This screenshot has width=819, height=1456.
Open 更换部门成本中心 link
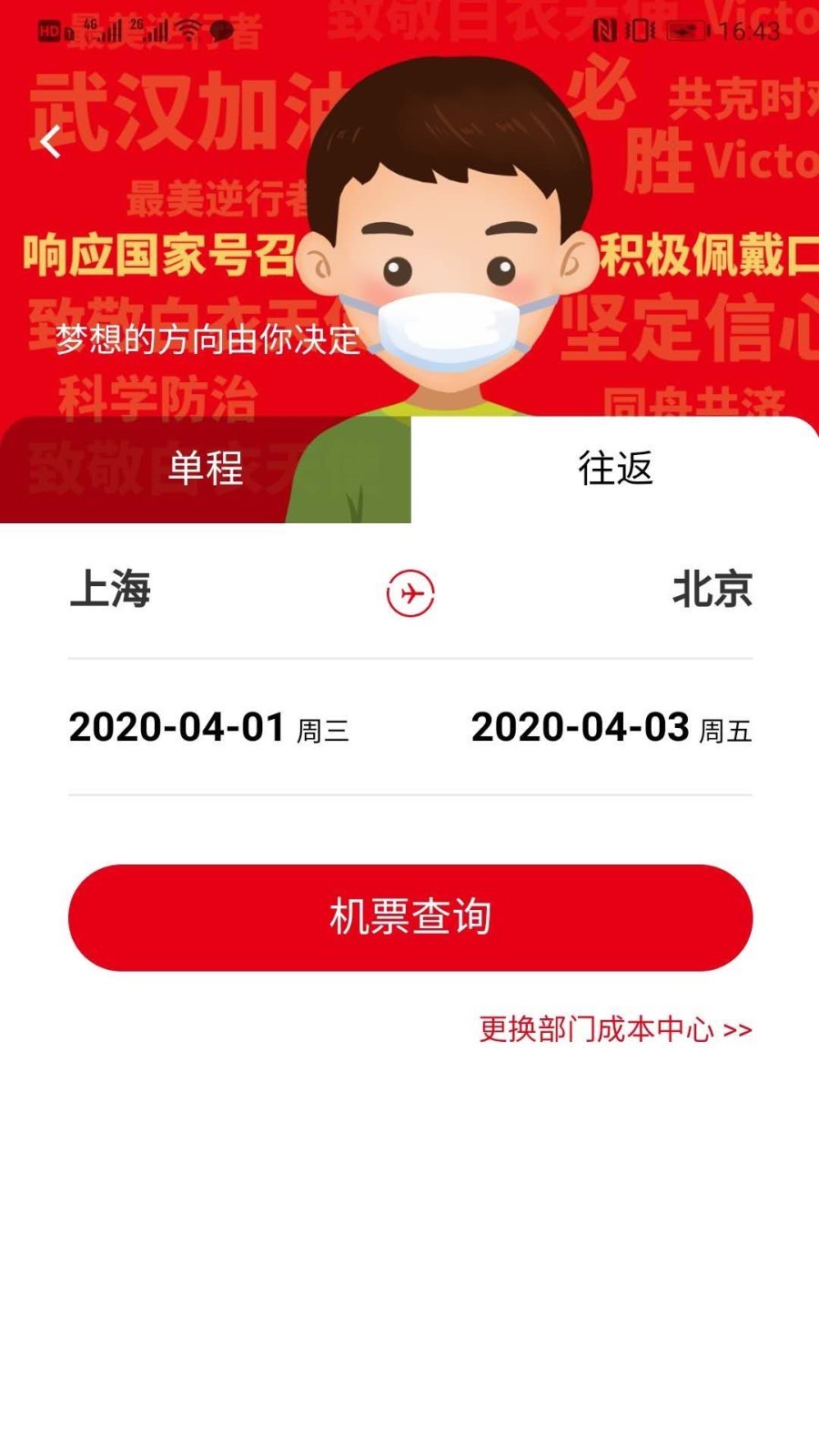click(615, 1029)
